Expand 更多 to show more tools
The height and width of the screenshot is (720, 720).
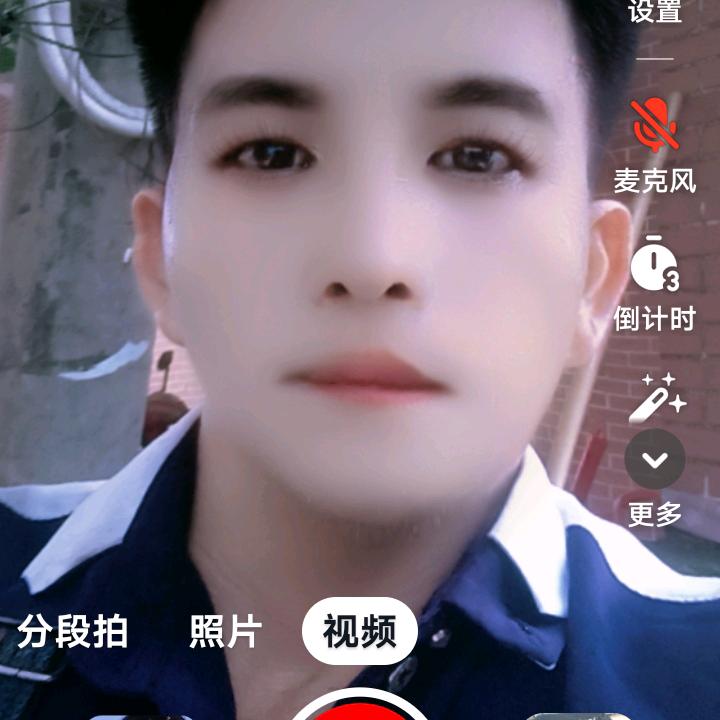[x=655, y=460]
